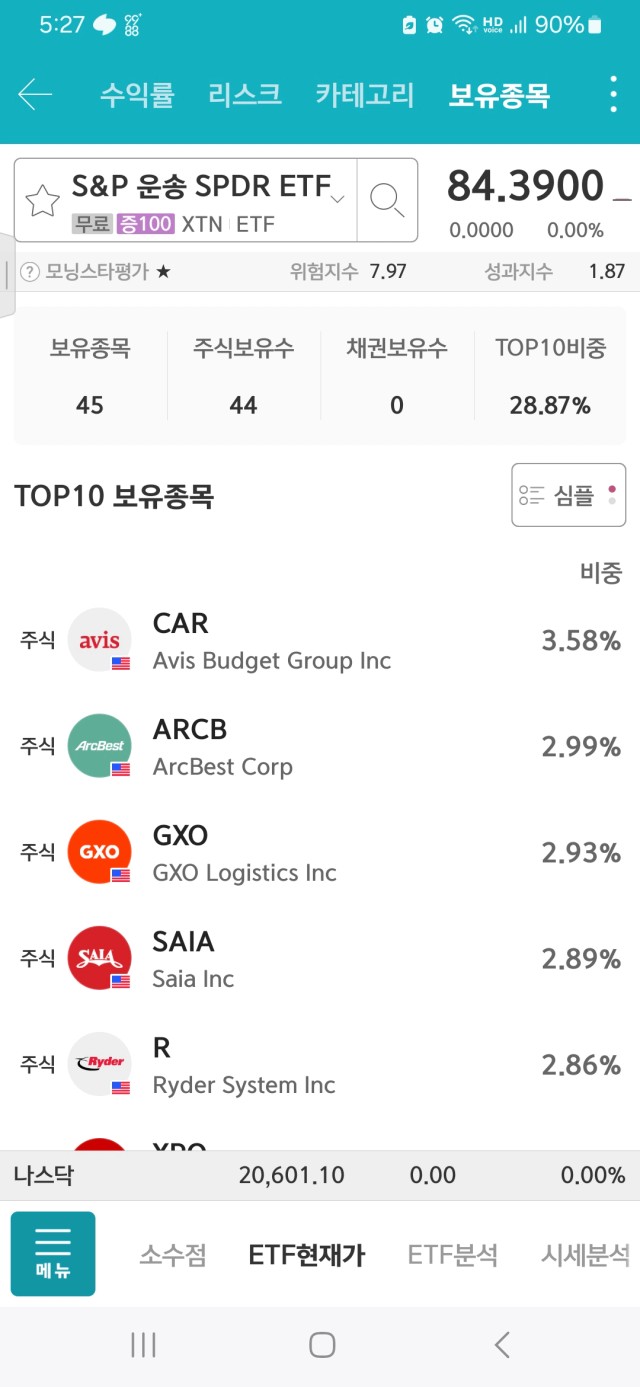Expand the S&P 운송 SPDR ETF dropdown
The height and width of the screenshot is (1387, 640).
pos(337,198)
